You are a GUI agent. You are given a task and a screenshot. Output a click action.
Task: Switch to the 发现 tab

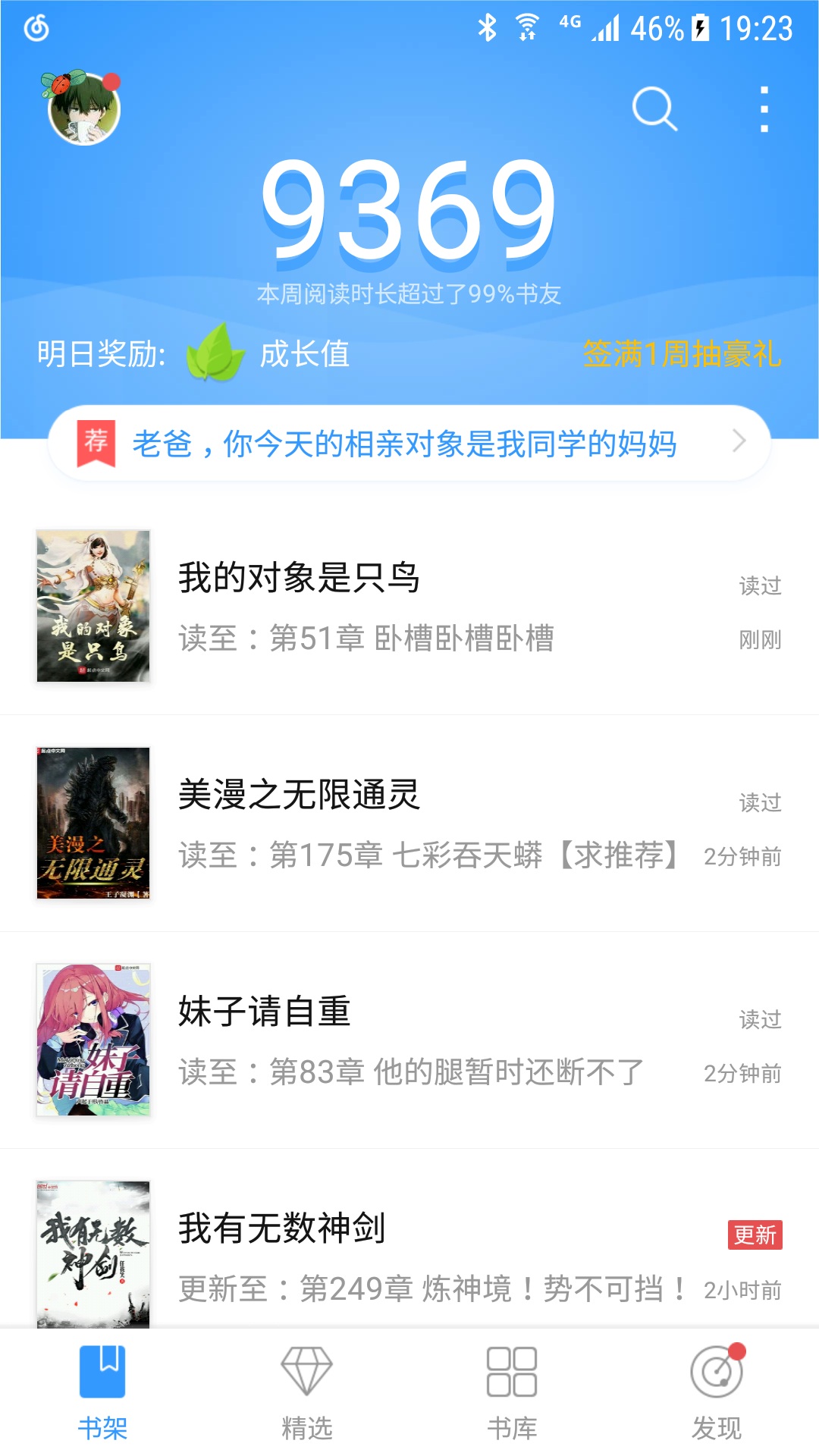(x=717, y=1392)
